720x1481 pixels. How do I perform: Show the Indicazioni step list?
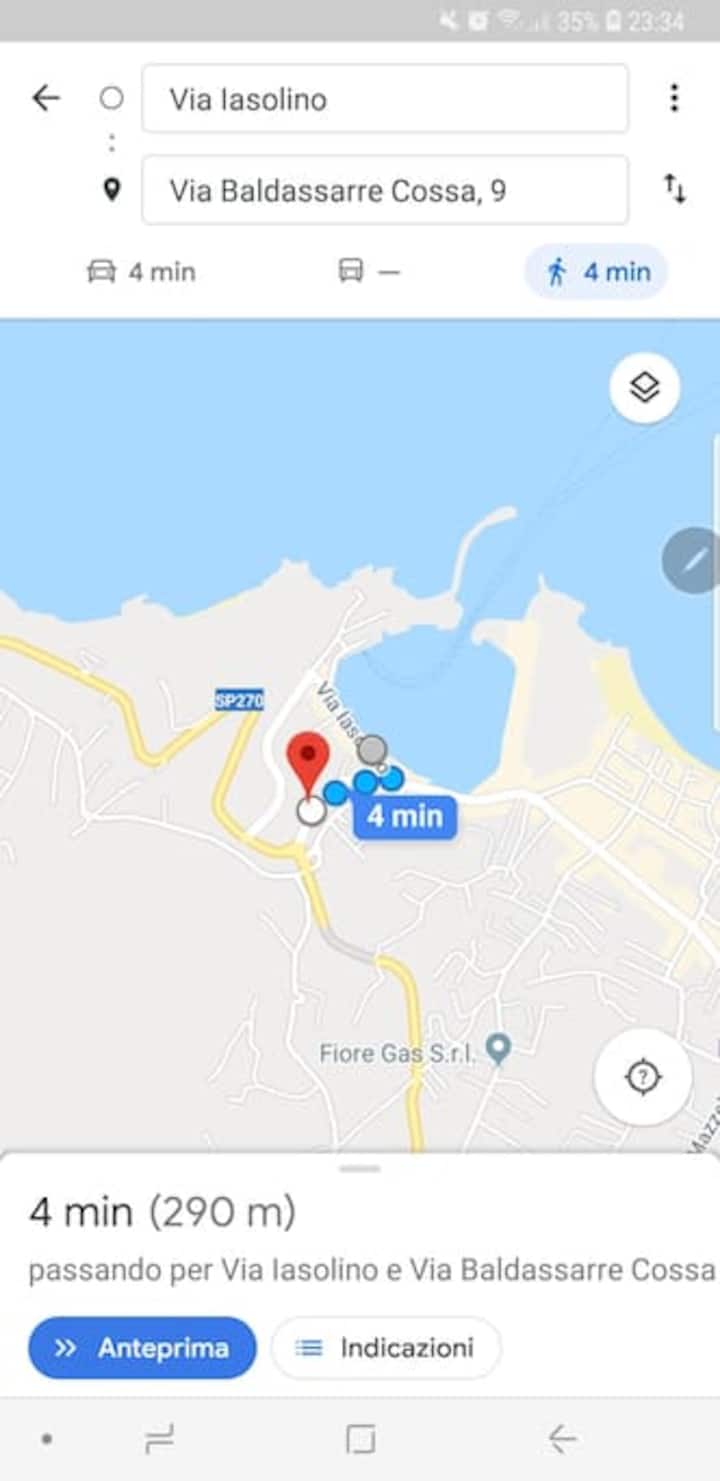coord(386,1348)
